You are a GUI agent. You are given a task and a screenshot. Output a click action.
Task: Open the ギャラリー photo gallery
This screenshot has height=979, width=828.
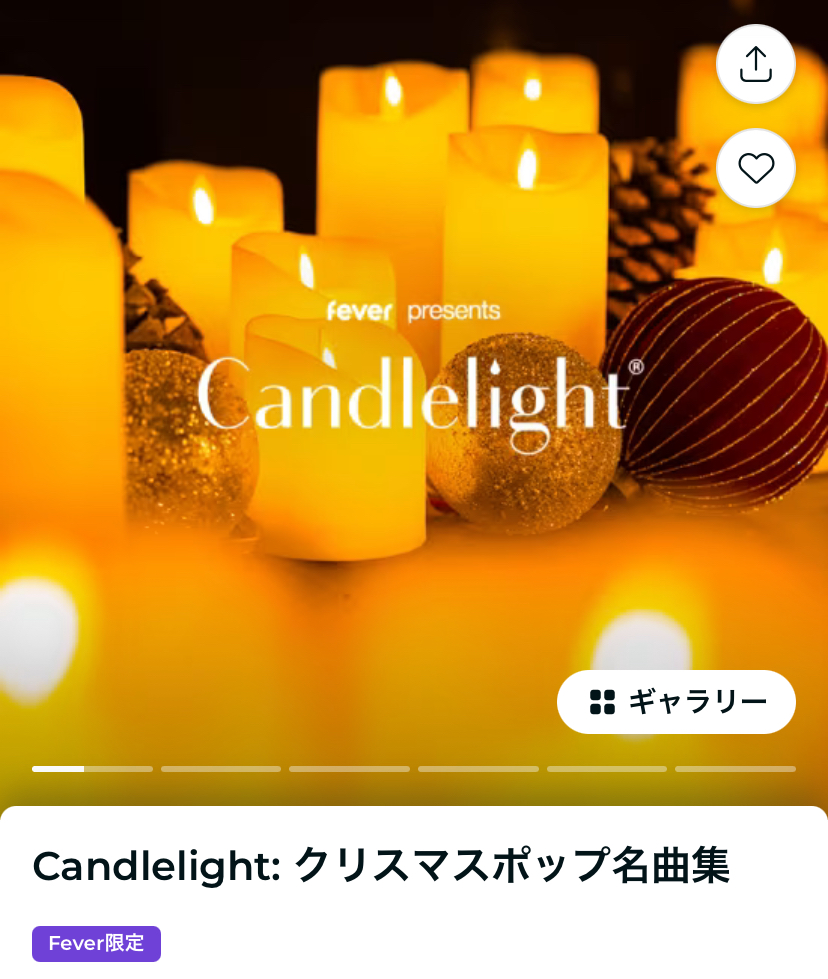tap(676, 702)
